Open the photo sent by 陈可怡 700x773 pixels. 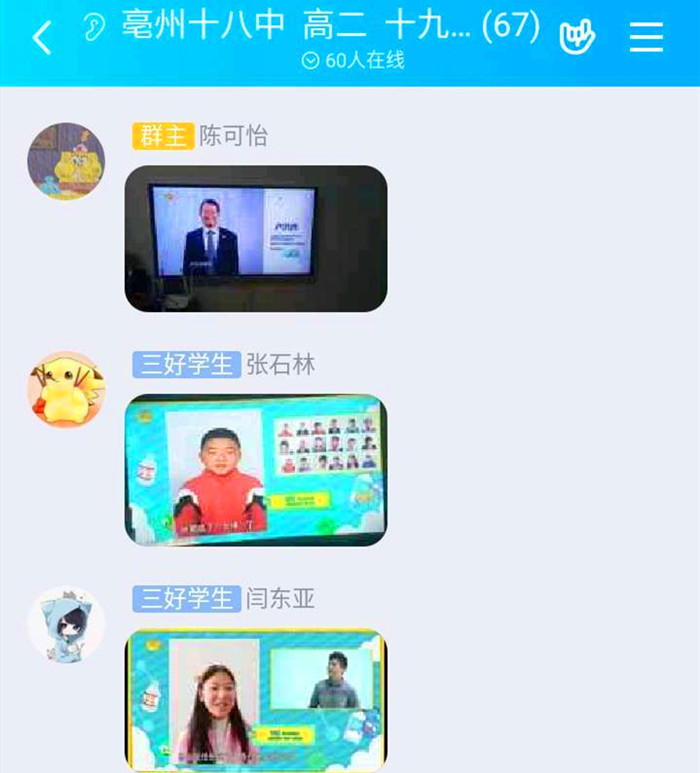coord(256,239)
